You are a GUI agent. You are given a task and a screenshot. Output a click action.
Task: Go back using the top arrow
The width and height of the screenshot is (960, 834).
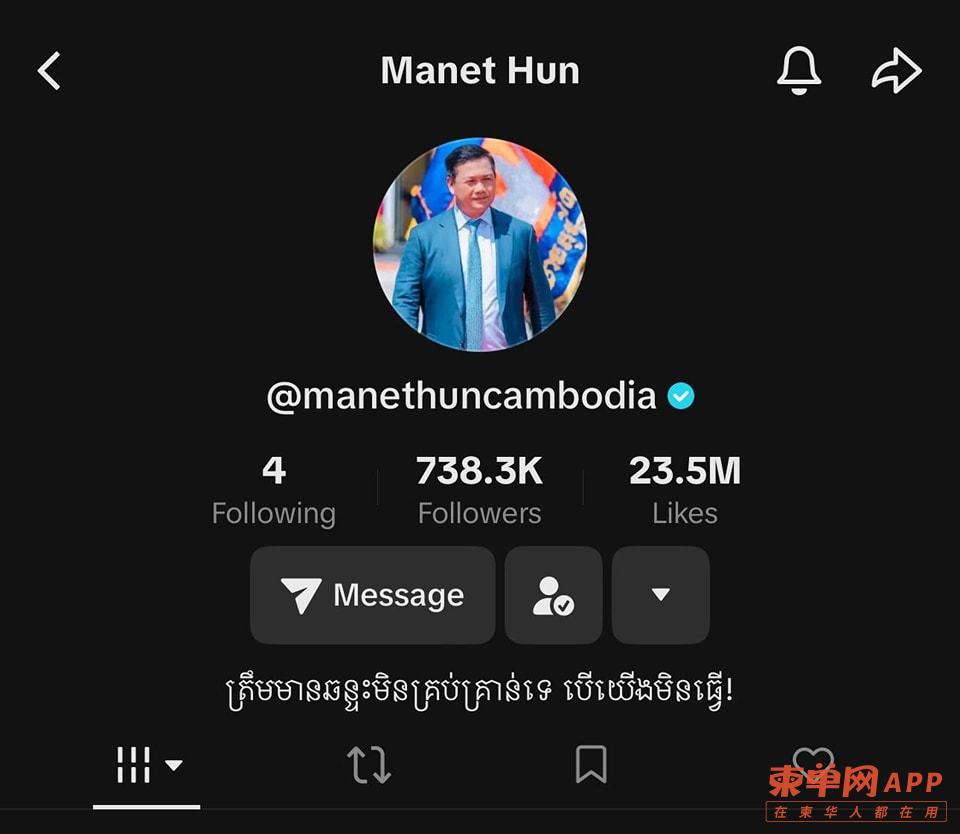point(49,71)
